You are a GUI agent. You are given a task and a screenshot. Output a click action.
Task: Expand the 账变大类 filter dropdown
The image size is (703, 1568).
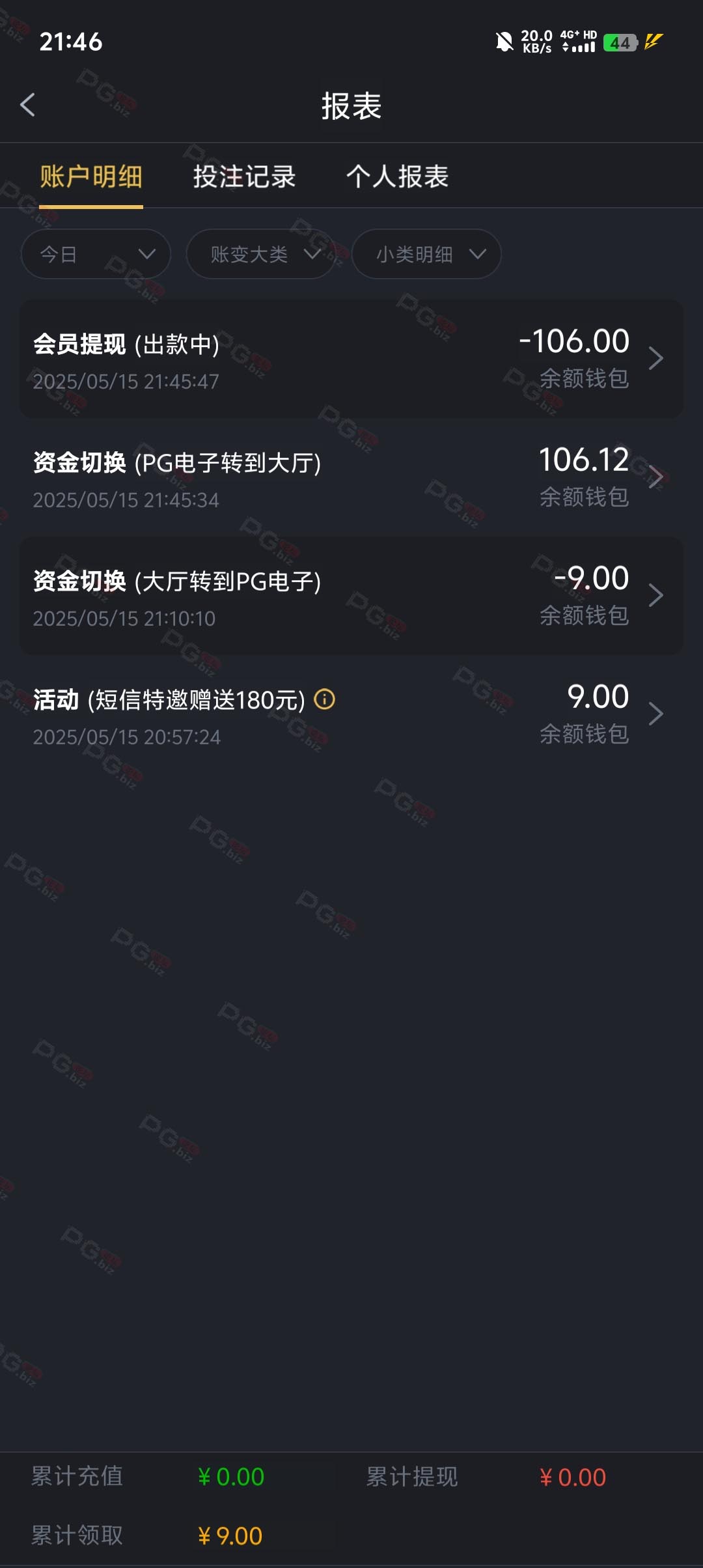[261, 254]
